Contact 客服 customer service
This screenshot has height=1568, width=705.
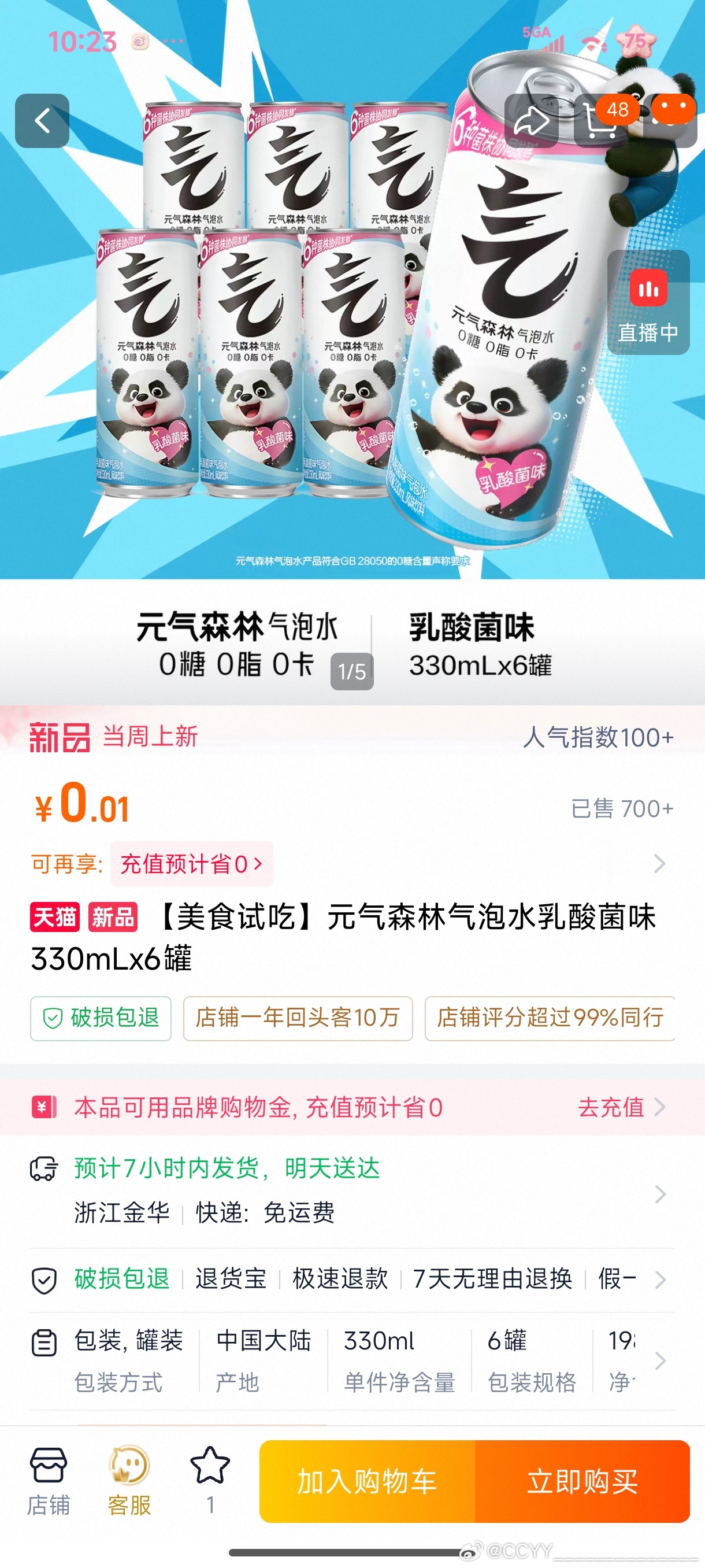pos(129,1480)
